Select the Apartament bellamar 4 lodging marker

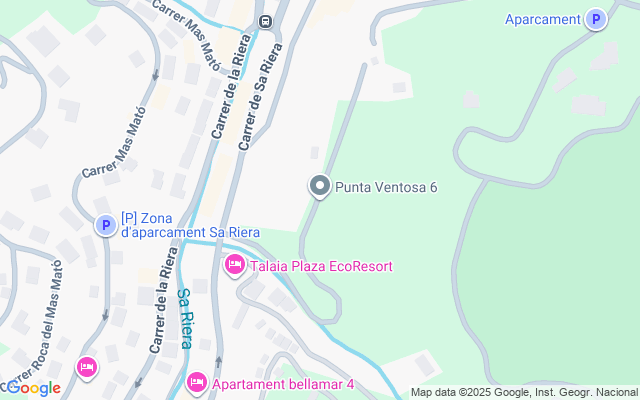[196, 382]
